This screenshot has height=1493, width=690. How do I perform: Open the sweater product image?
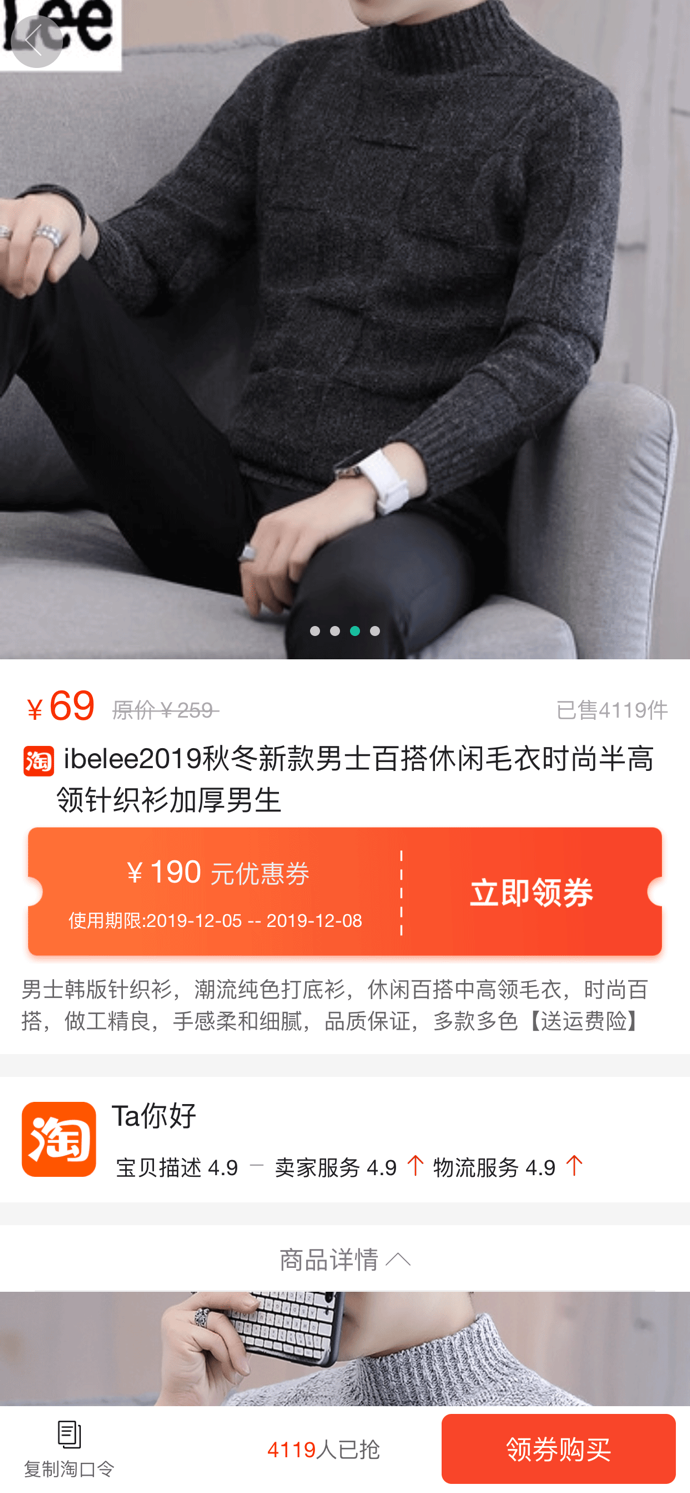coord(345,330)
